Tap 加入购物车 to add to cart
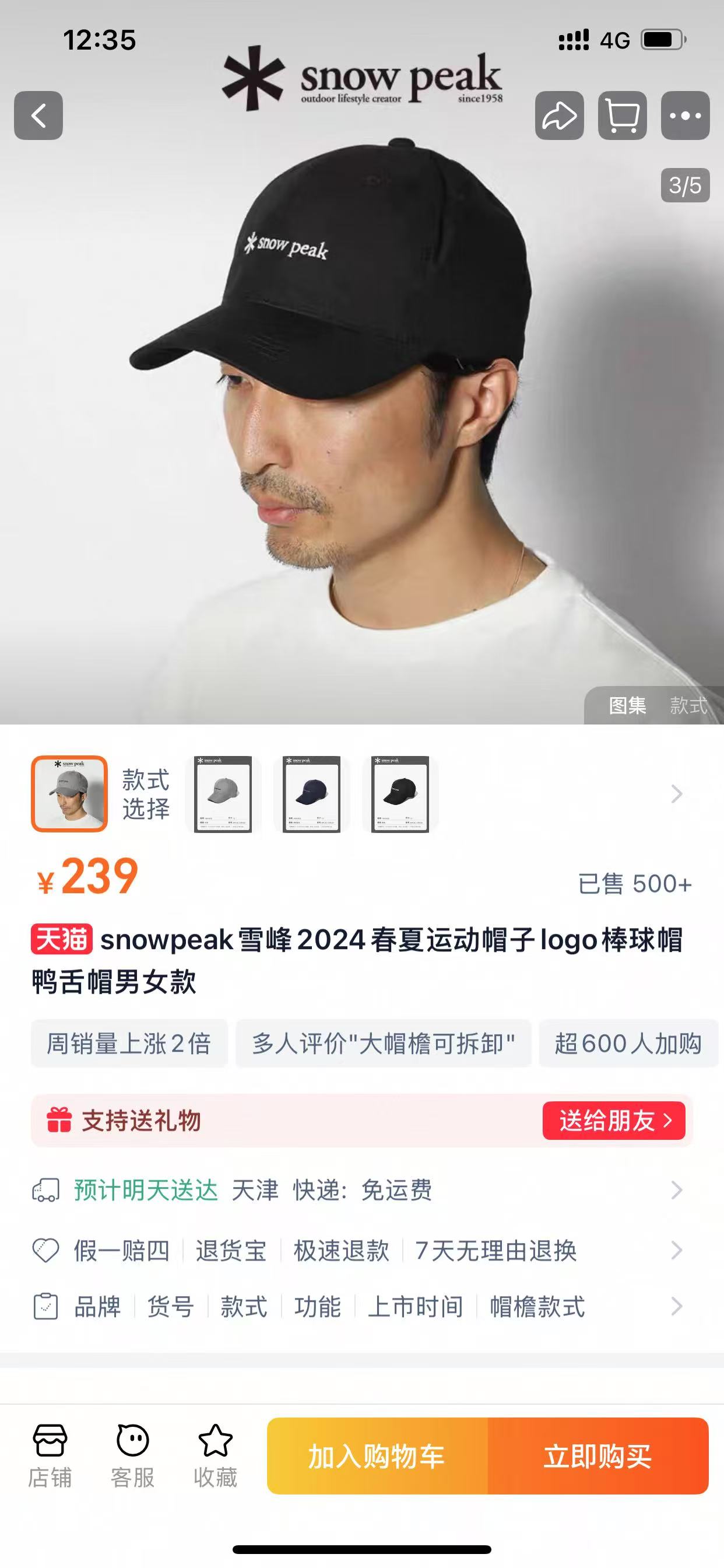724x1568 pixels. pyautogui.click(x=377, y=1457)
